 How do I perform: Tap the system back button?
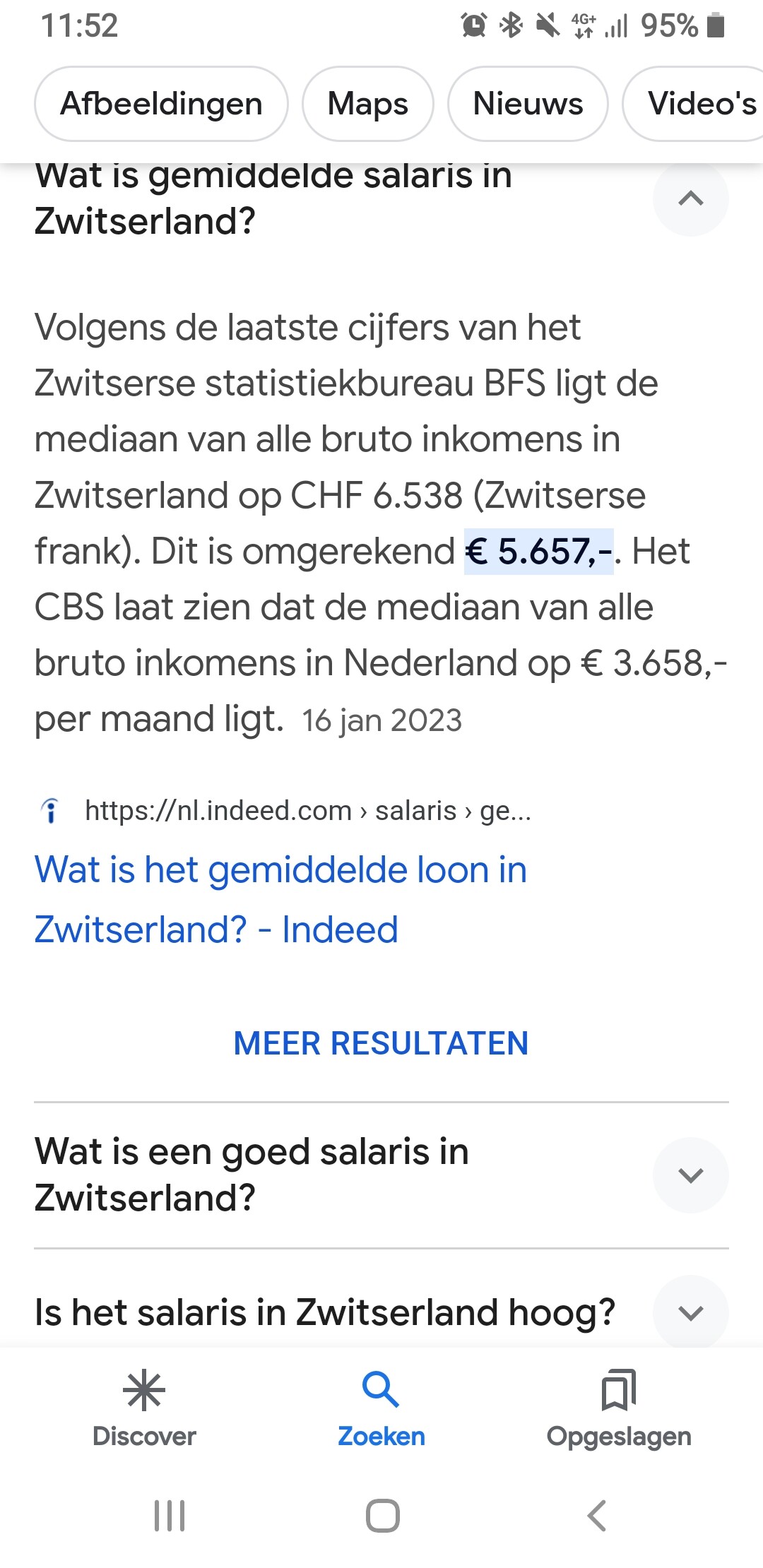coord(597,1516)
